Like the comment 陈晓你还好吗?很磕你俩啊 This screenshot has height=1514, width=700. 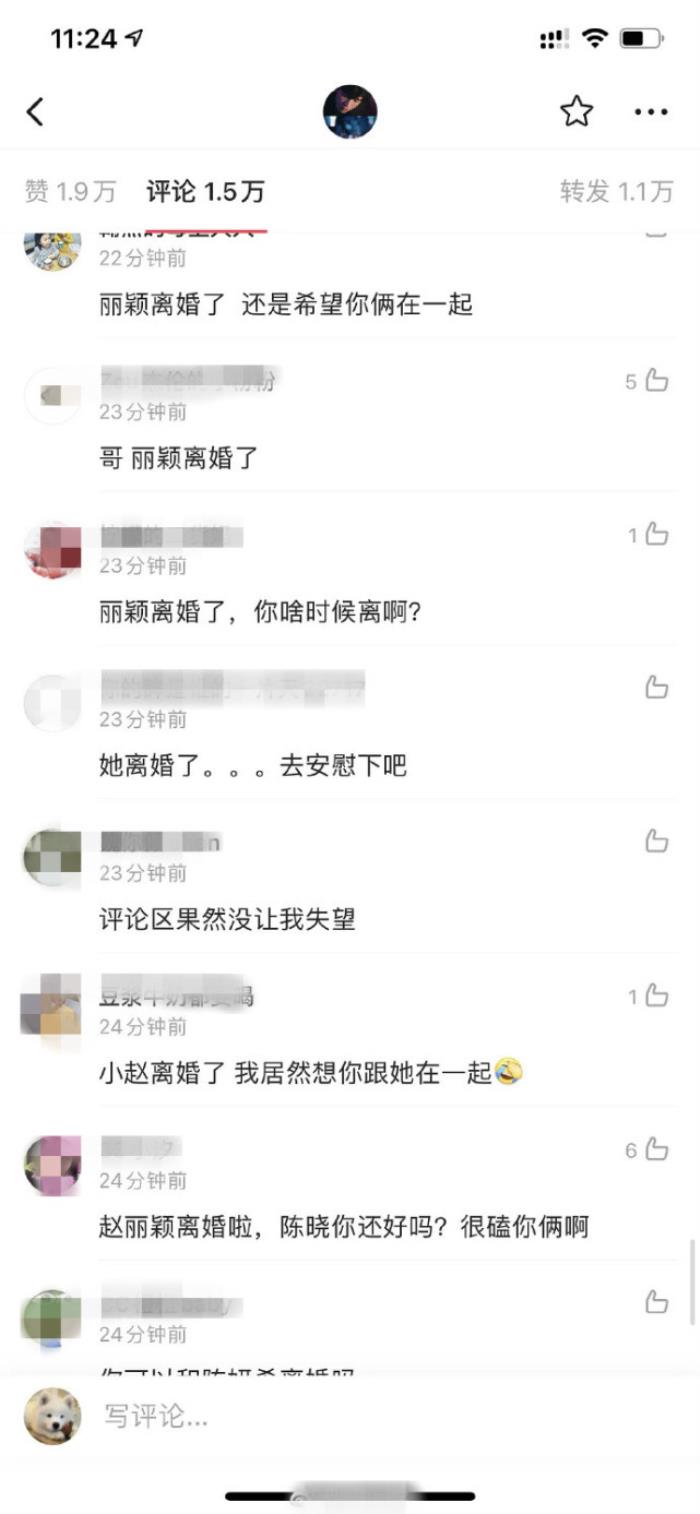pos(656,1149)
